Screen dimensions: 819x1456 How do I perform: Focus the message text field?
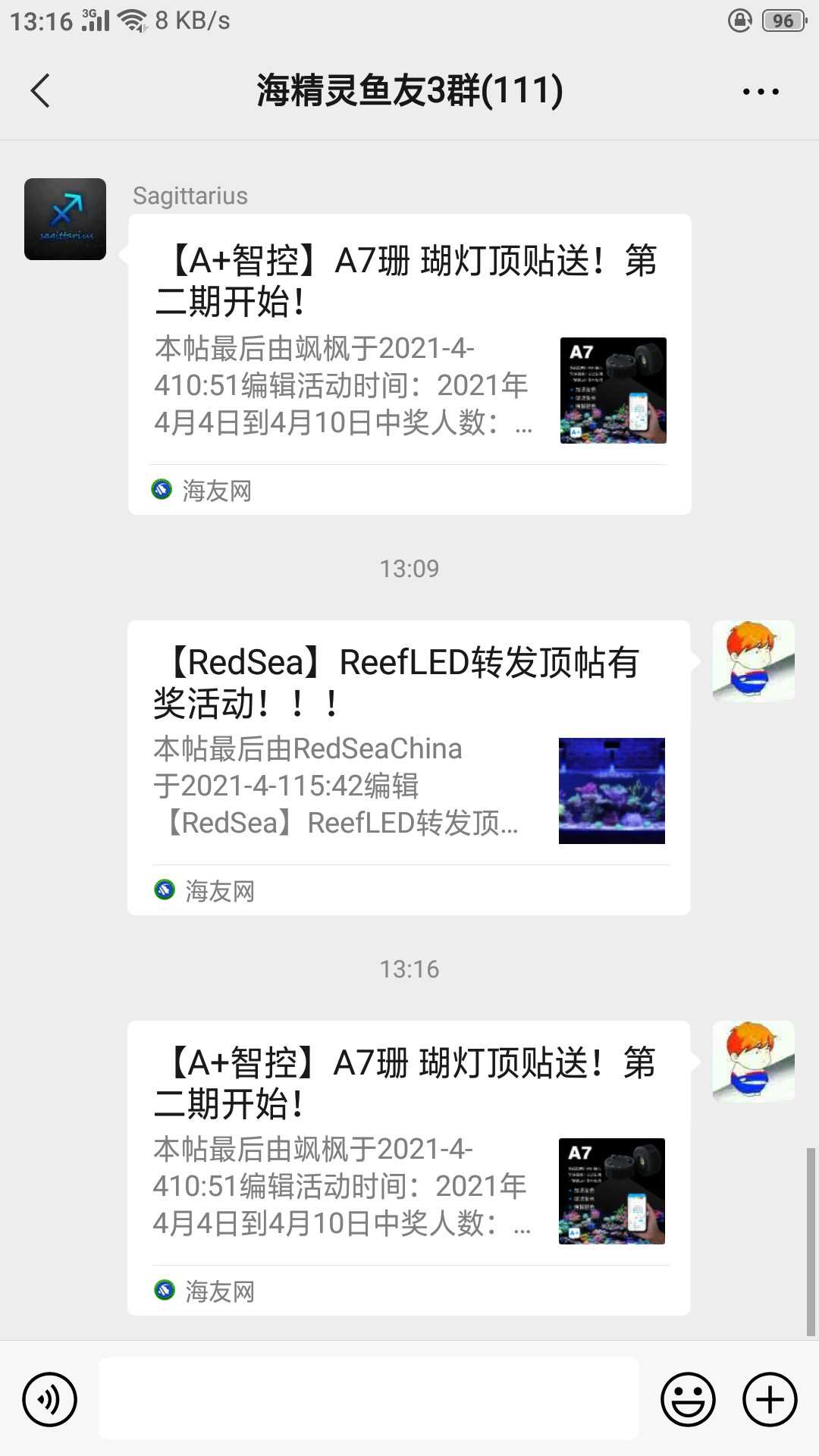(x=369, y=1399)
